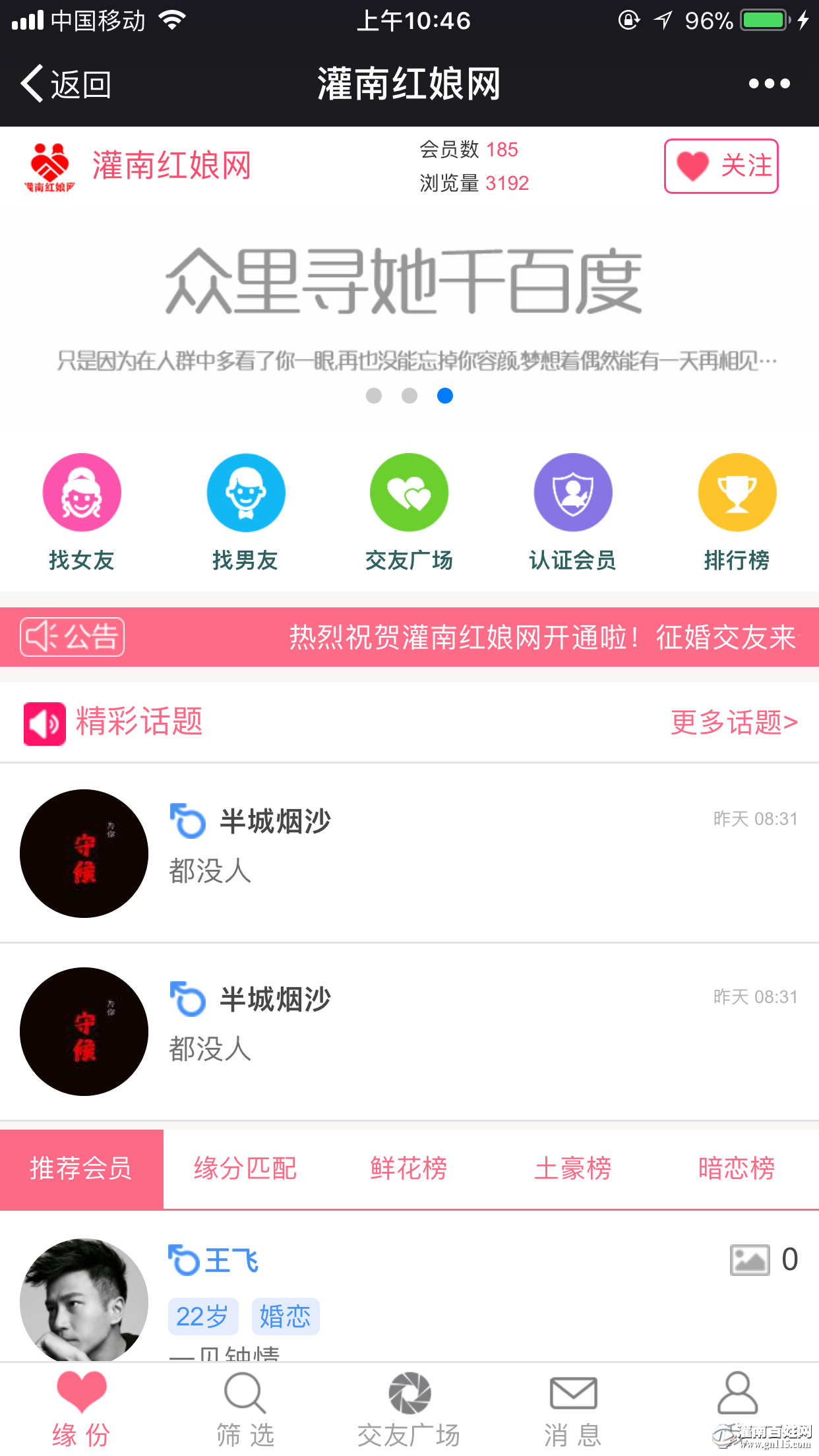This screenshot has width=819, height=1456.
Task: Open the three-dot overflow menu
Action: coord(769,84)
